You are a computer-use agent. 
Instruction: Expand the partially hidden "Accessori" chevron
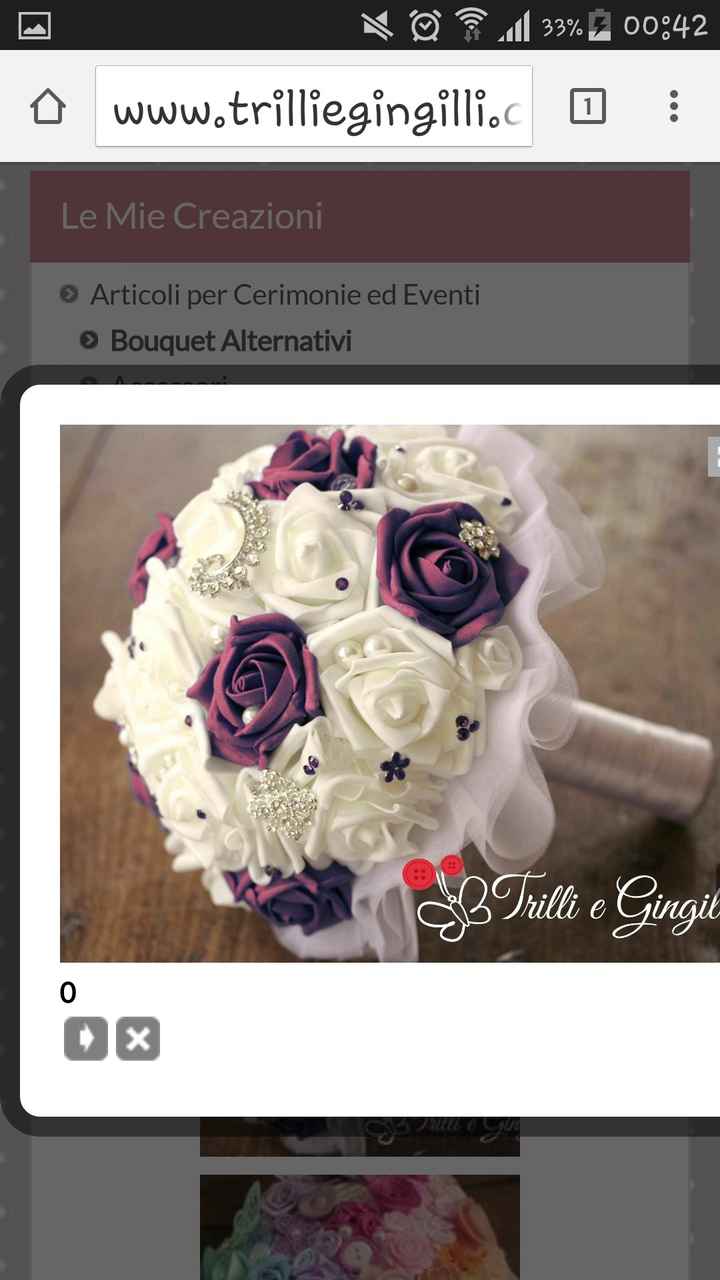pos(88,383)
